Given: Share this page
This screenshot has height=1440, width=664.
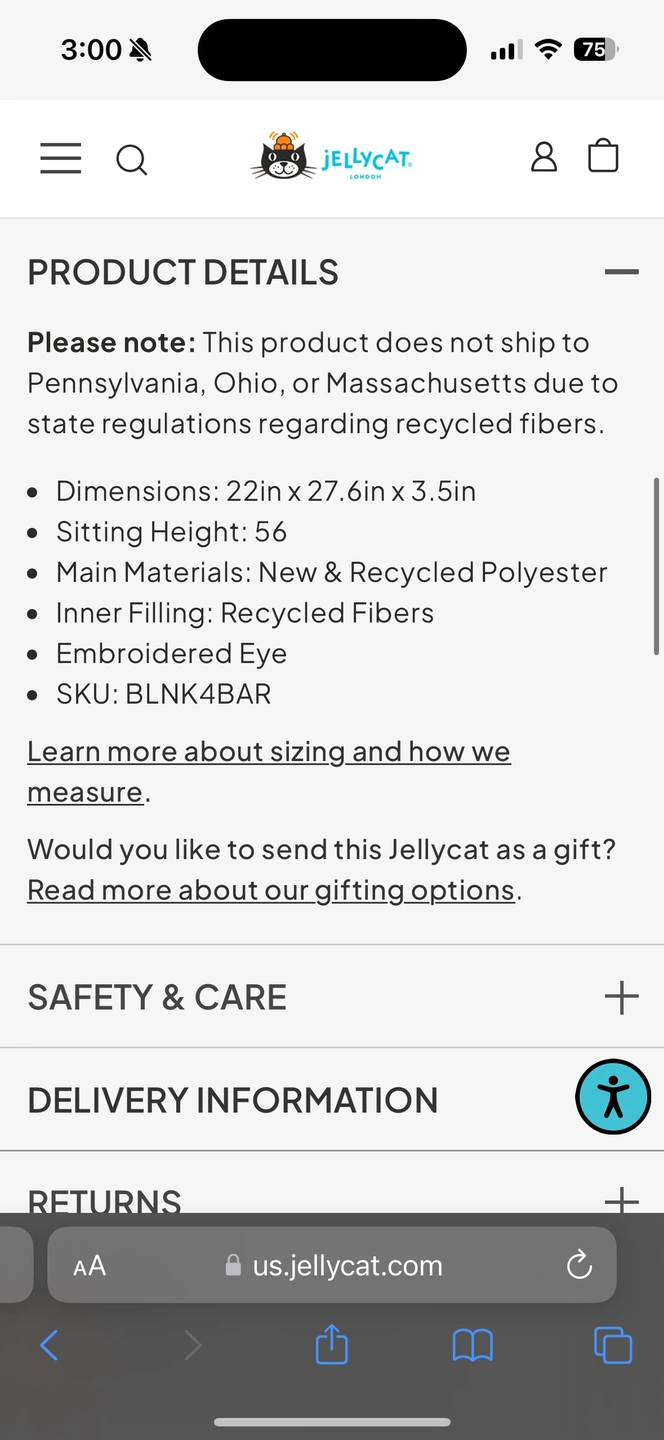Looking at the screenshot, I should click(x=332, y=1344).
